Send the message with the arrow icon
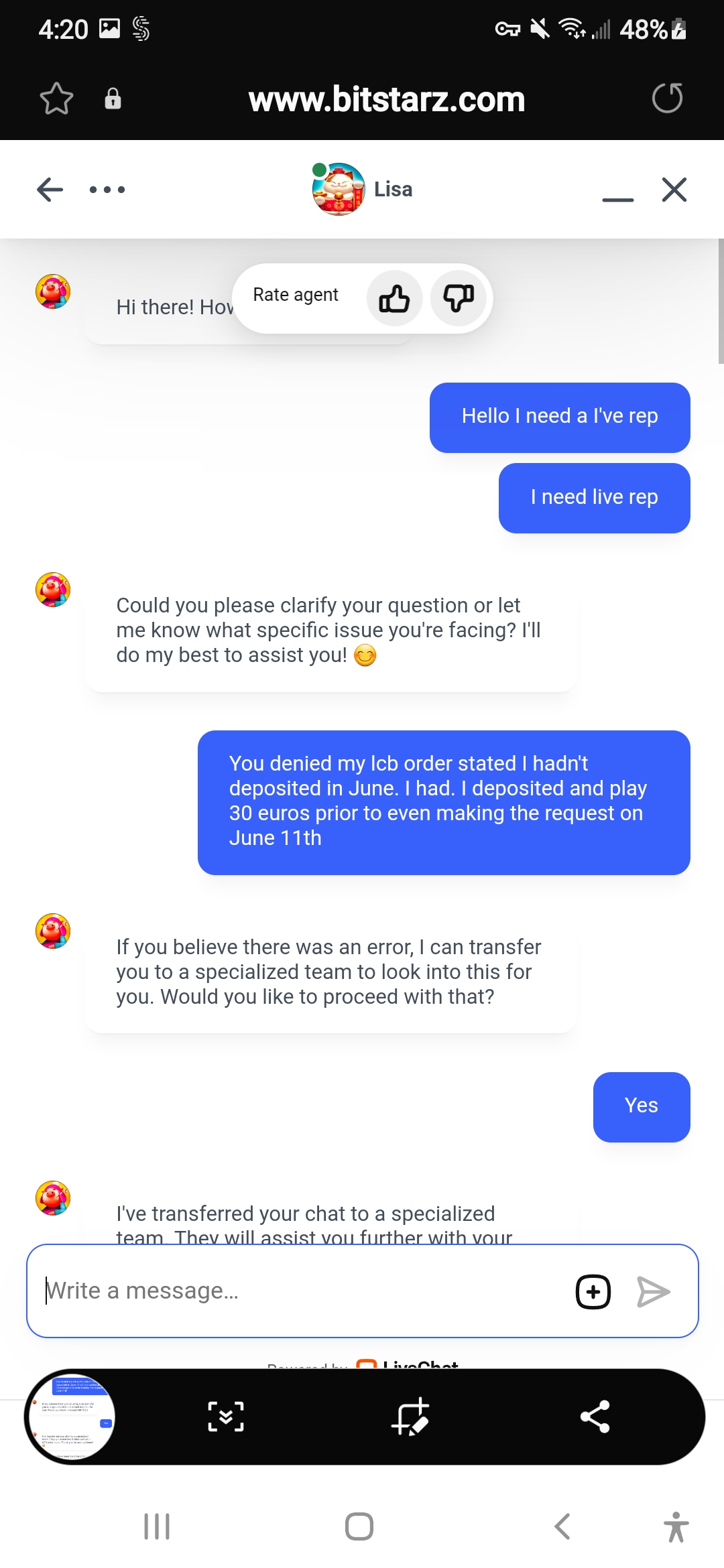Viewport: 724px width, 1568px height. 653,1291
